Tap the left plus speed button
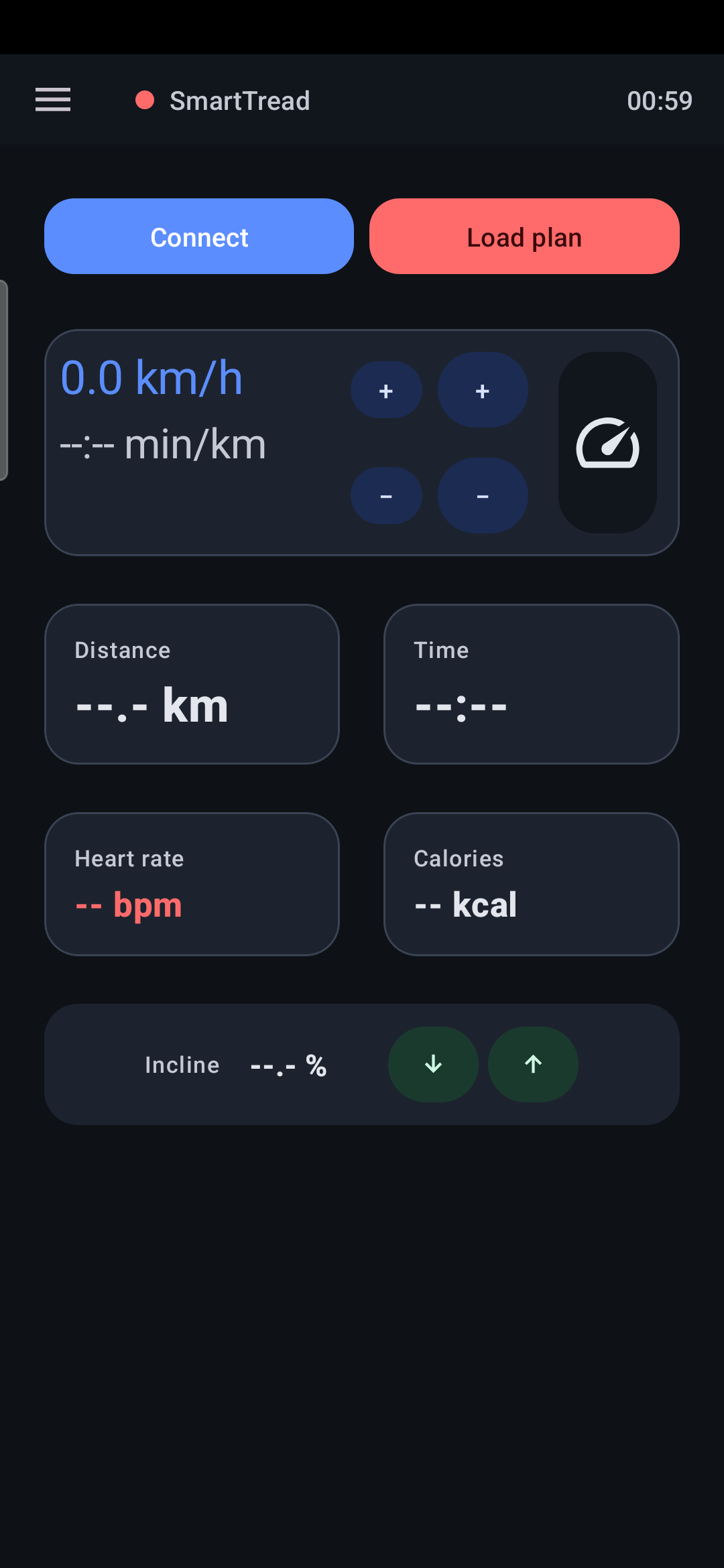The height and width of the screenshot is (1568, 724). point(386,389)
